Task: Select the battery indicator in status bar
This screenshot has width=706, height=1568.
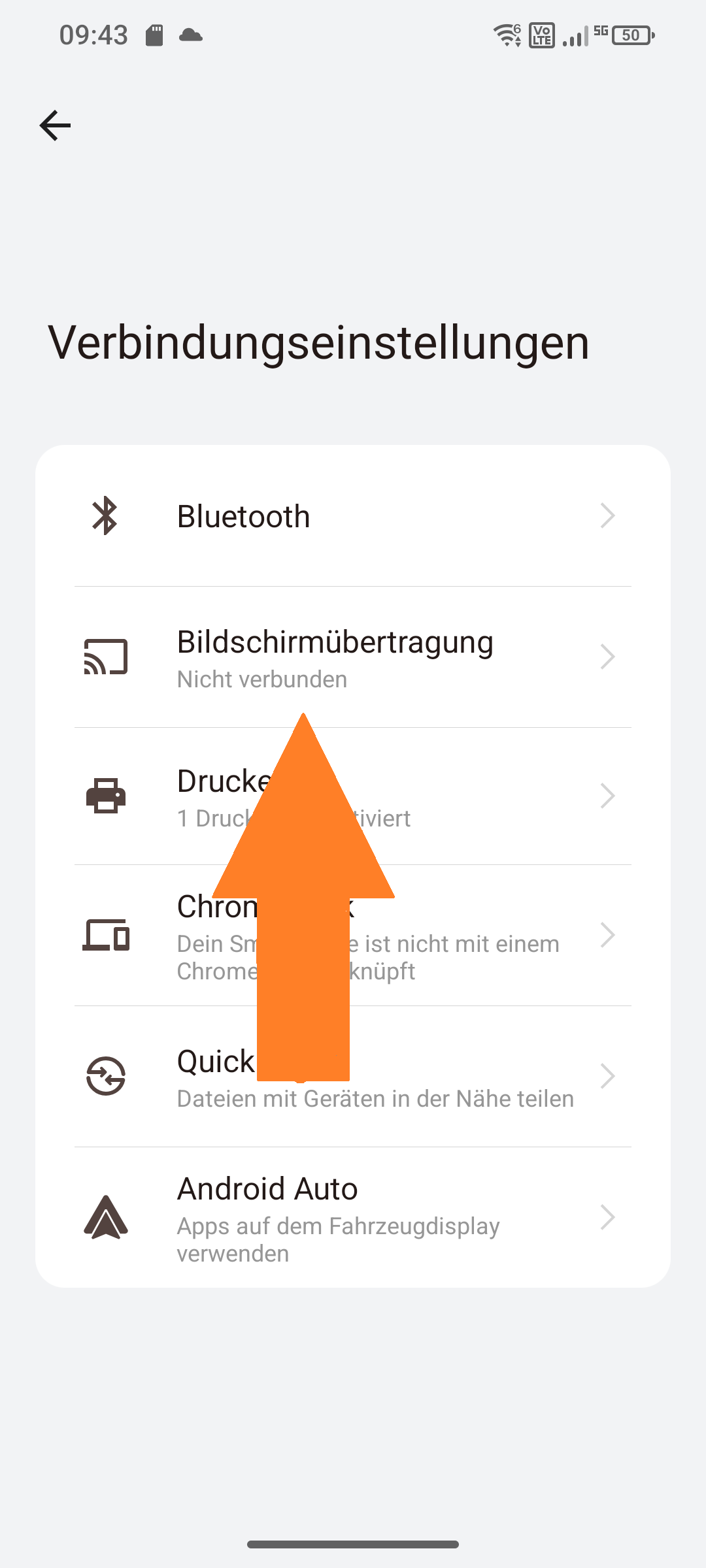Action: point(630,35)
